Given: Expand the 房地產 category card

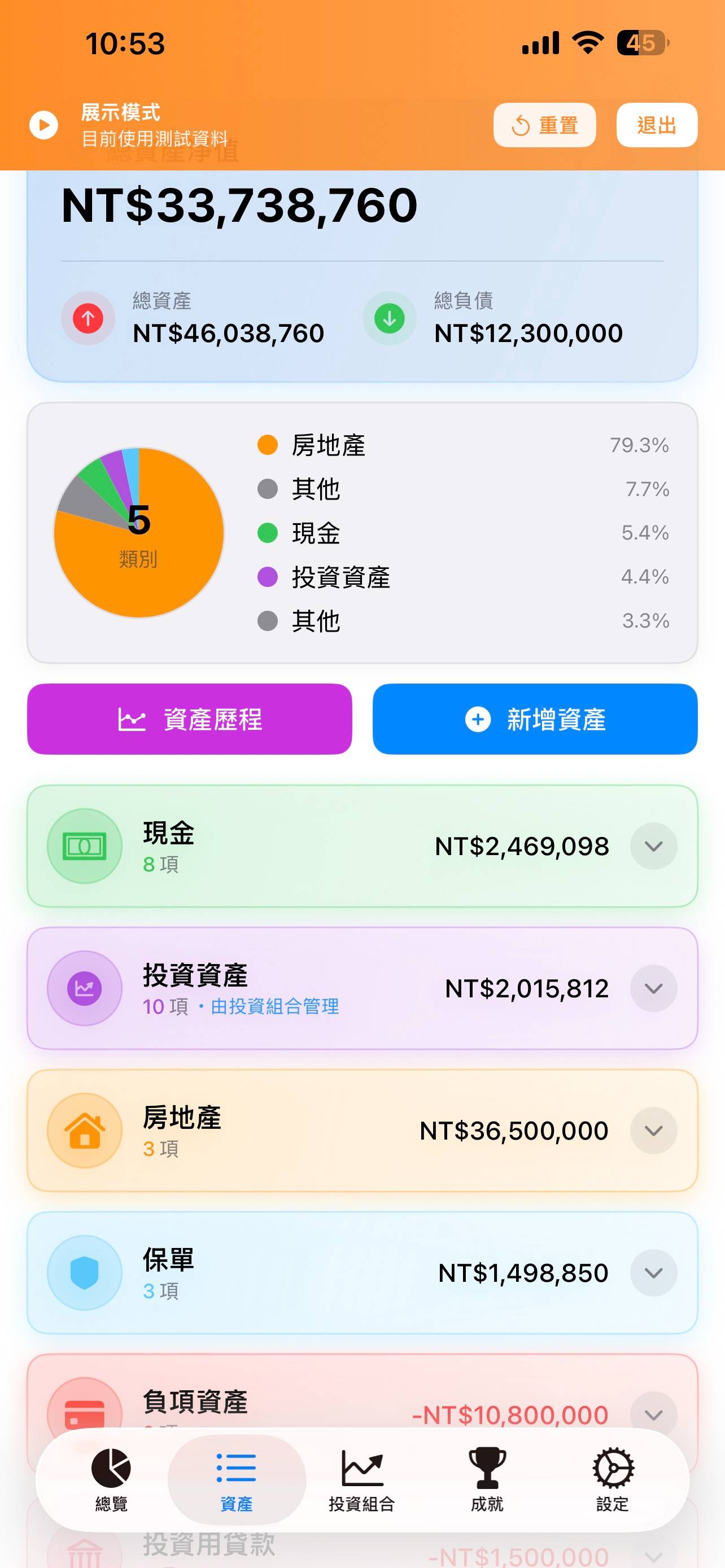Looking at the screenshot, I should [x=653, y=1131].
